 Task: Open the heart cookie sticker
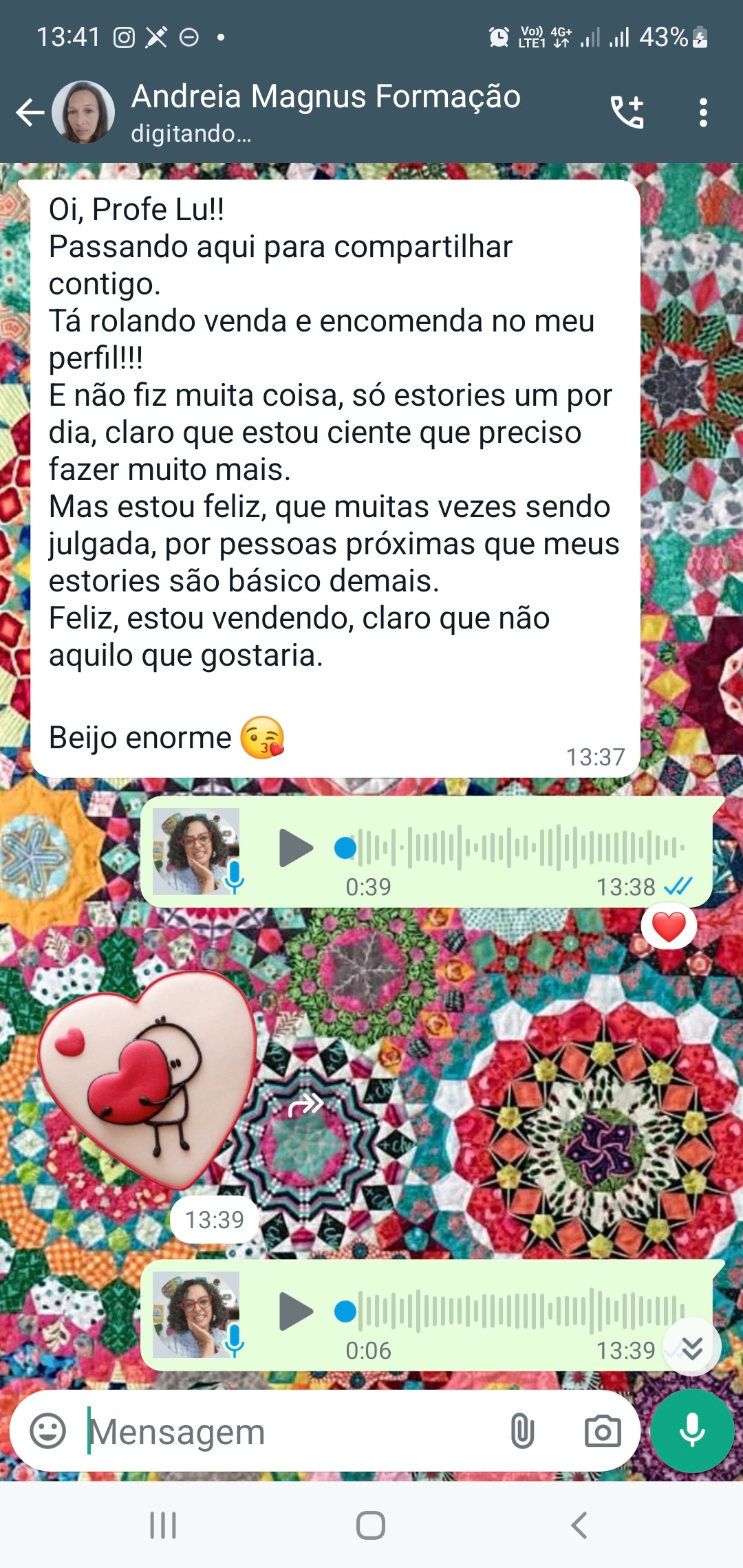(147, 1080)
